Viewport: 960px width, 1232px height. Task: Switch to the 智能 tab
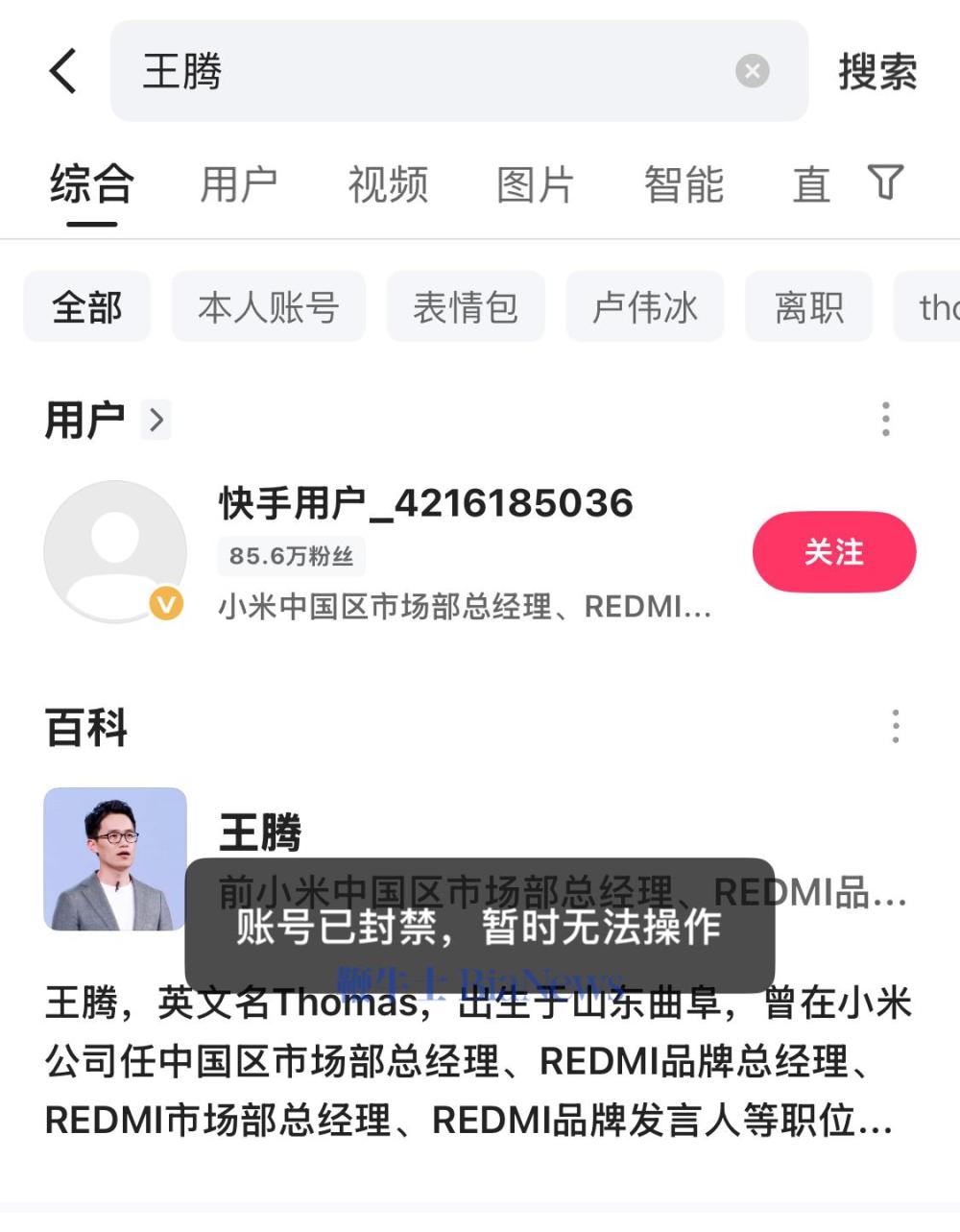pos(684,184)
